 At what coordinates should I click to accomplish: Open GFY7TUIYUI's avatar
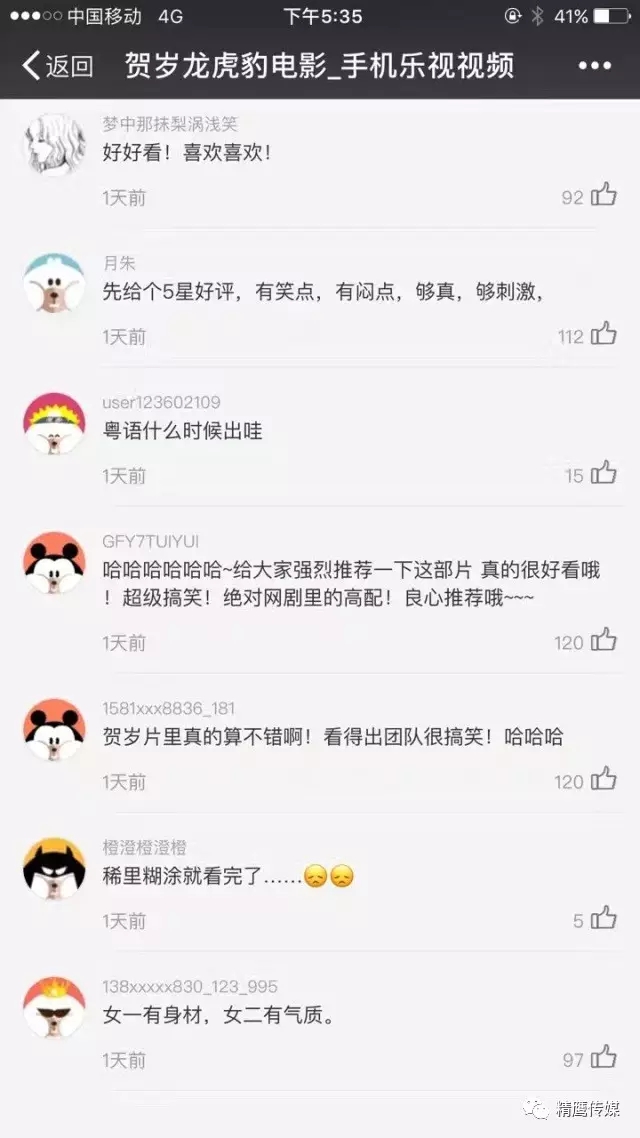pyautogui.click(x=54, y=562)
